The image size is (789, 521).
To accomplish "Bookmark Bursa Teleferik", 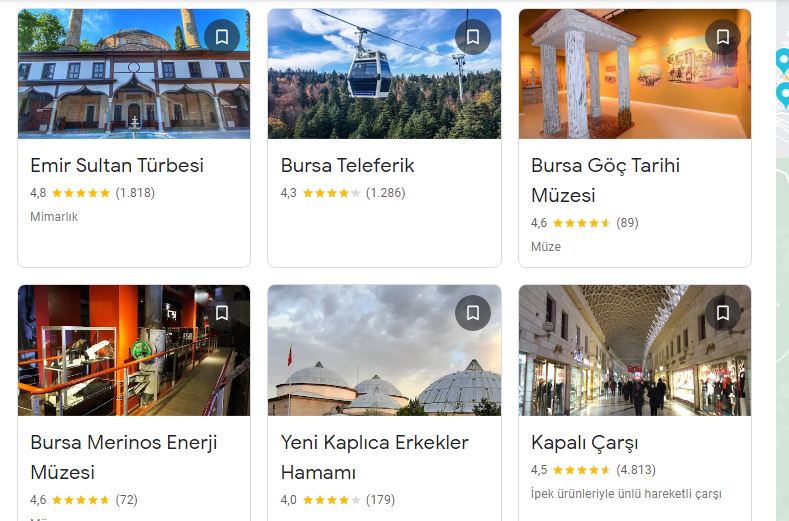I will coord(472,37).
